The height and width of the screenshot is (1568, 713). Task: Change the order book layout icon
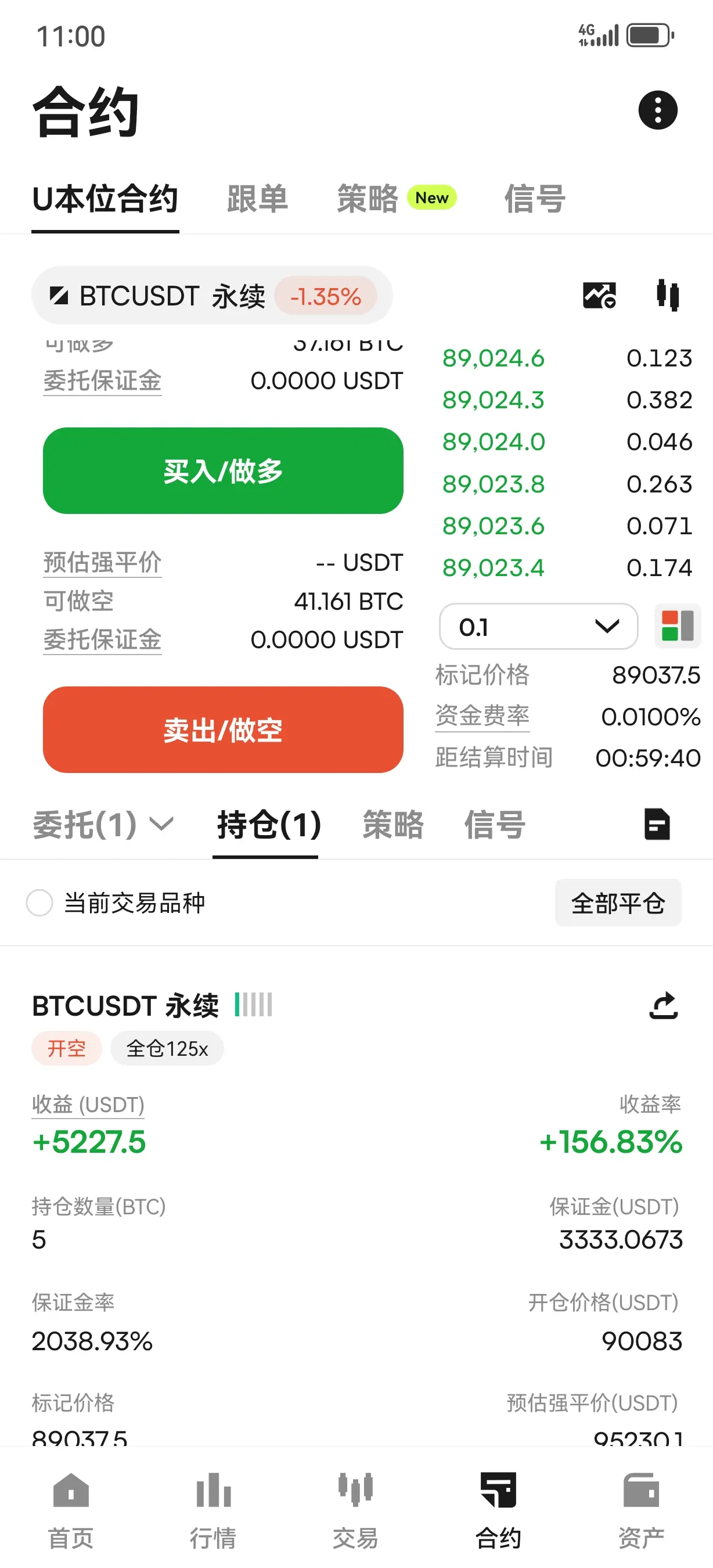tap(677, 625)
